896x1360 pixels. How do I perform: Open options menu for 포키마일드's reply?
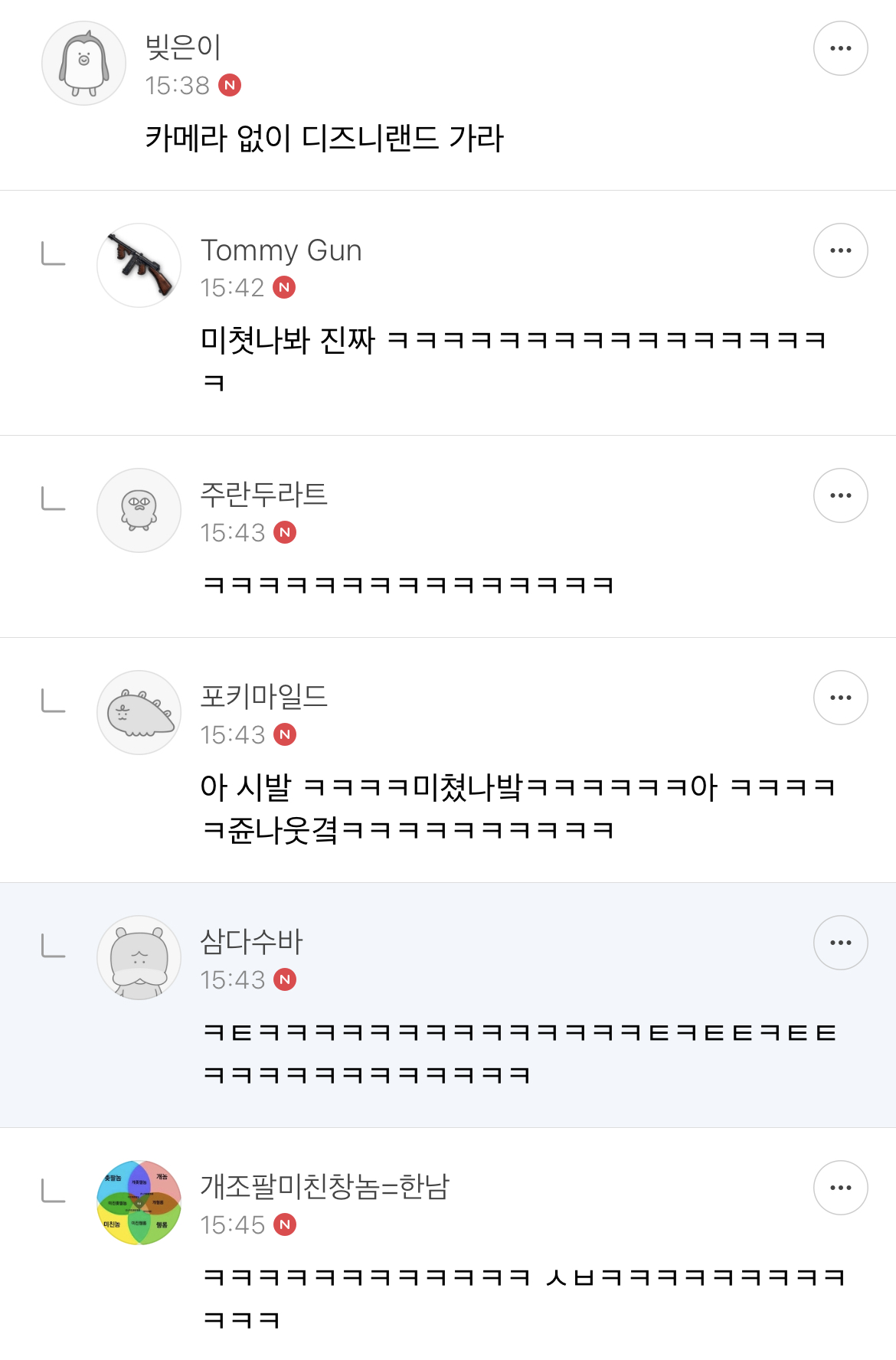pyautogui.click(x=840, y=697)
